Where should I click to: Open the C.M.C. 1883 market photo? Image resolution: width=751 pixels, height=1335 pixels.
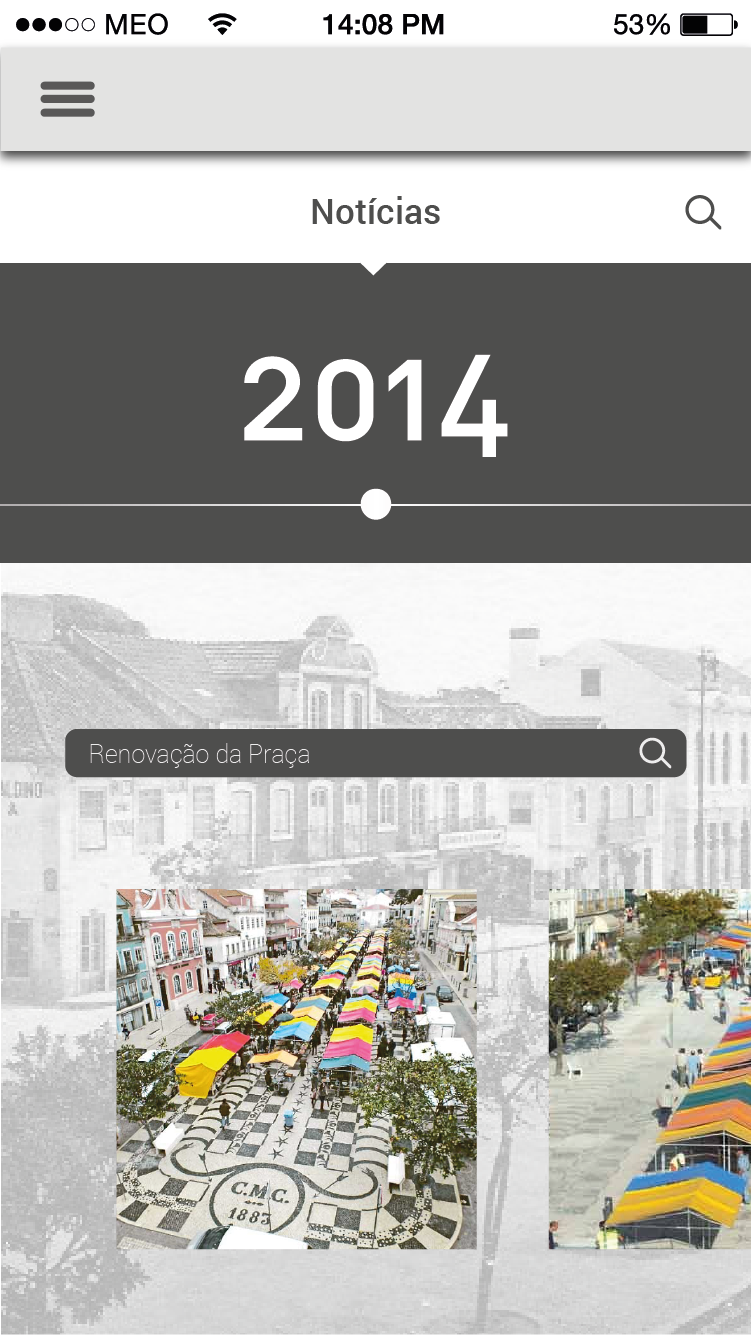pyautogui.click(x=297, y=1069)
